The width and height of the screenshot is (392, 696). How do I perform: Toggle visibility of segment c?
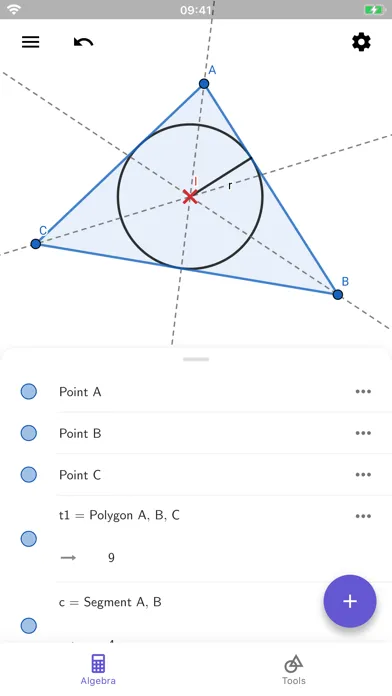(x=29, y=625)
